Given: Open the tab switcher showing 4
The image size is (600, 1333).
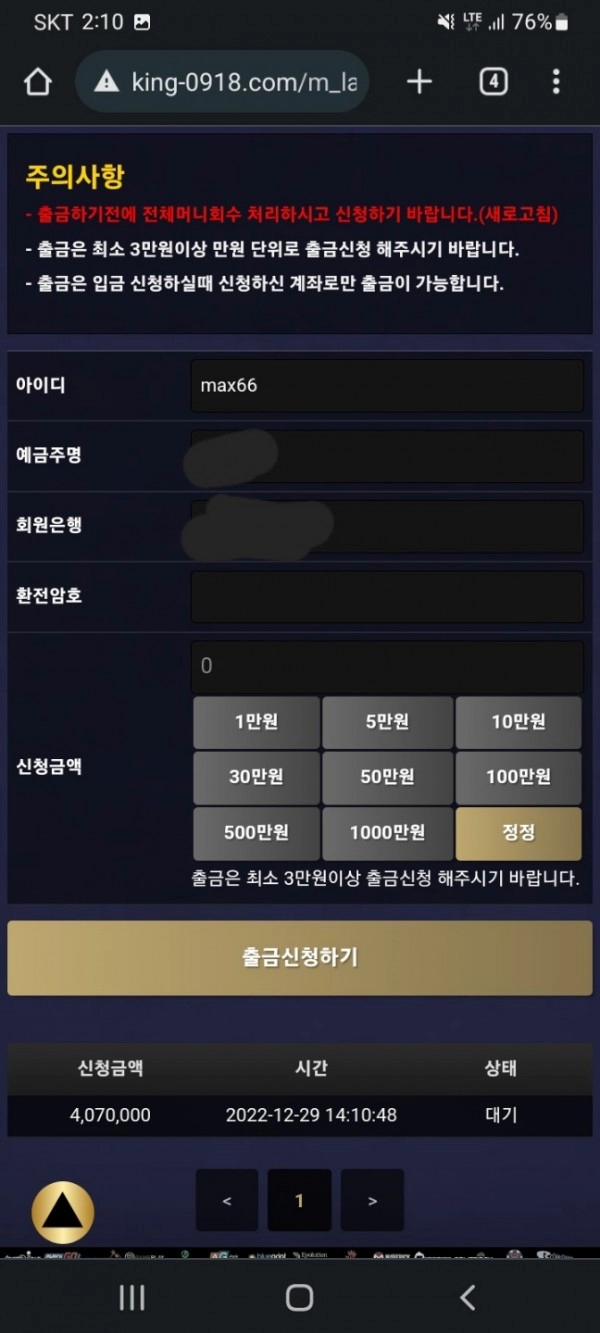Looking at the screenshot, I should pos(493,82).
